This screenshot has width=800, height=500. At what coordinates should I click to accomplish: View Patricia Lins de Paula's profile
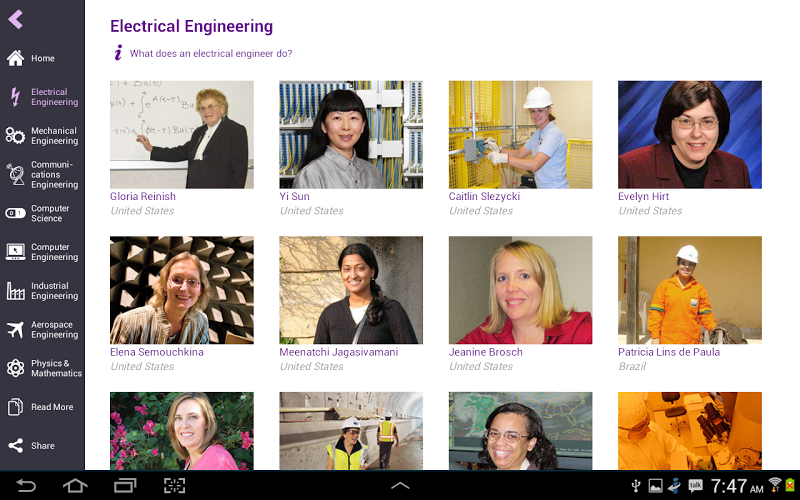690,290
